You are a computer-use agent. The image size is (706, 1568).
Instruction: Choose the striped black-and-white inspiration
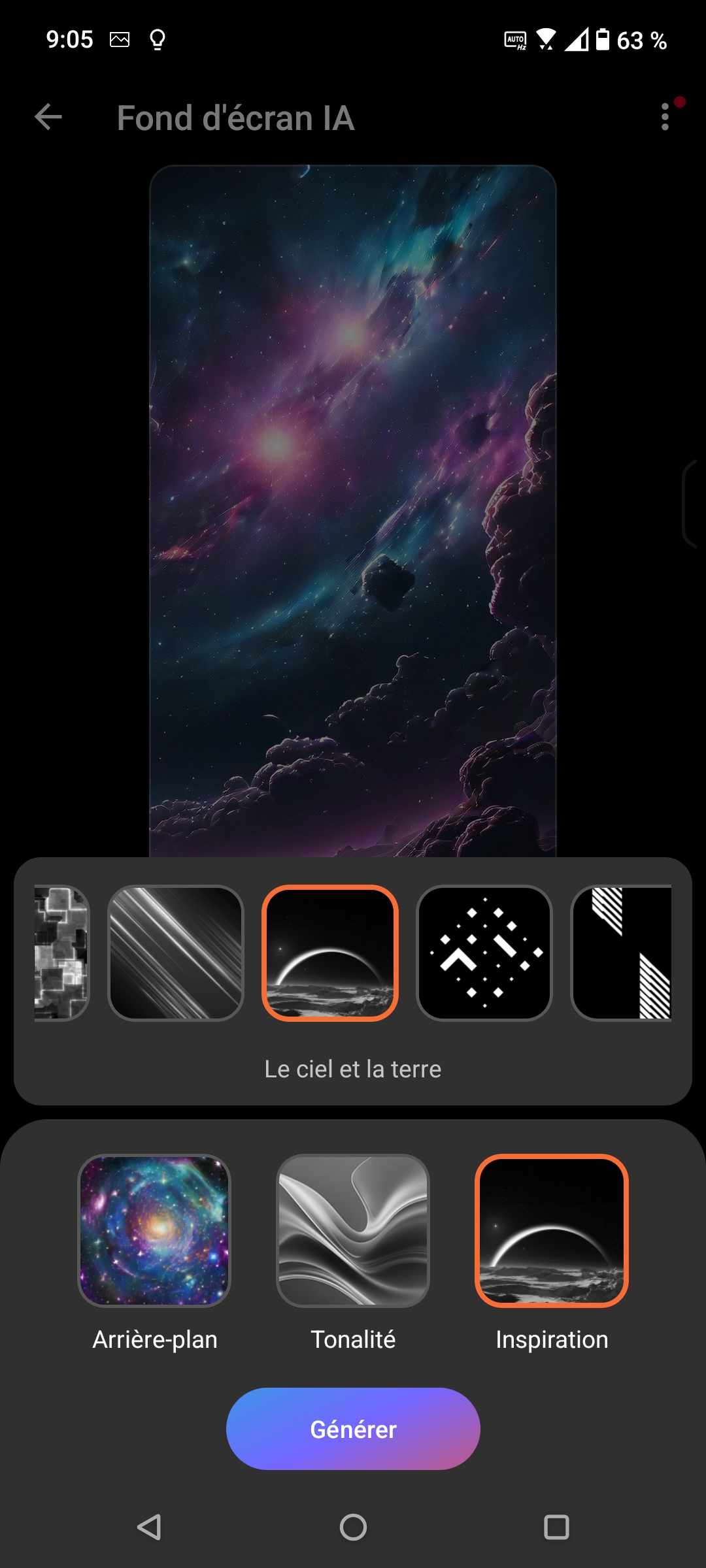click(x=621, y=953)
